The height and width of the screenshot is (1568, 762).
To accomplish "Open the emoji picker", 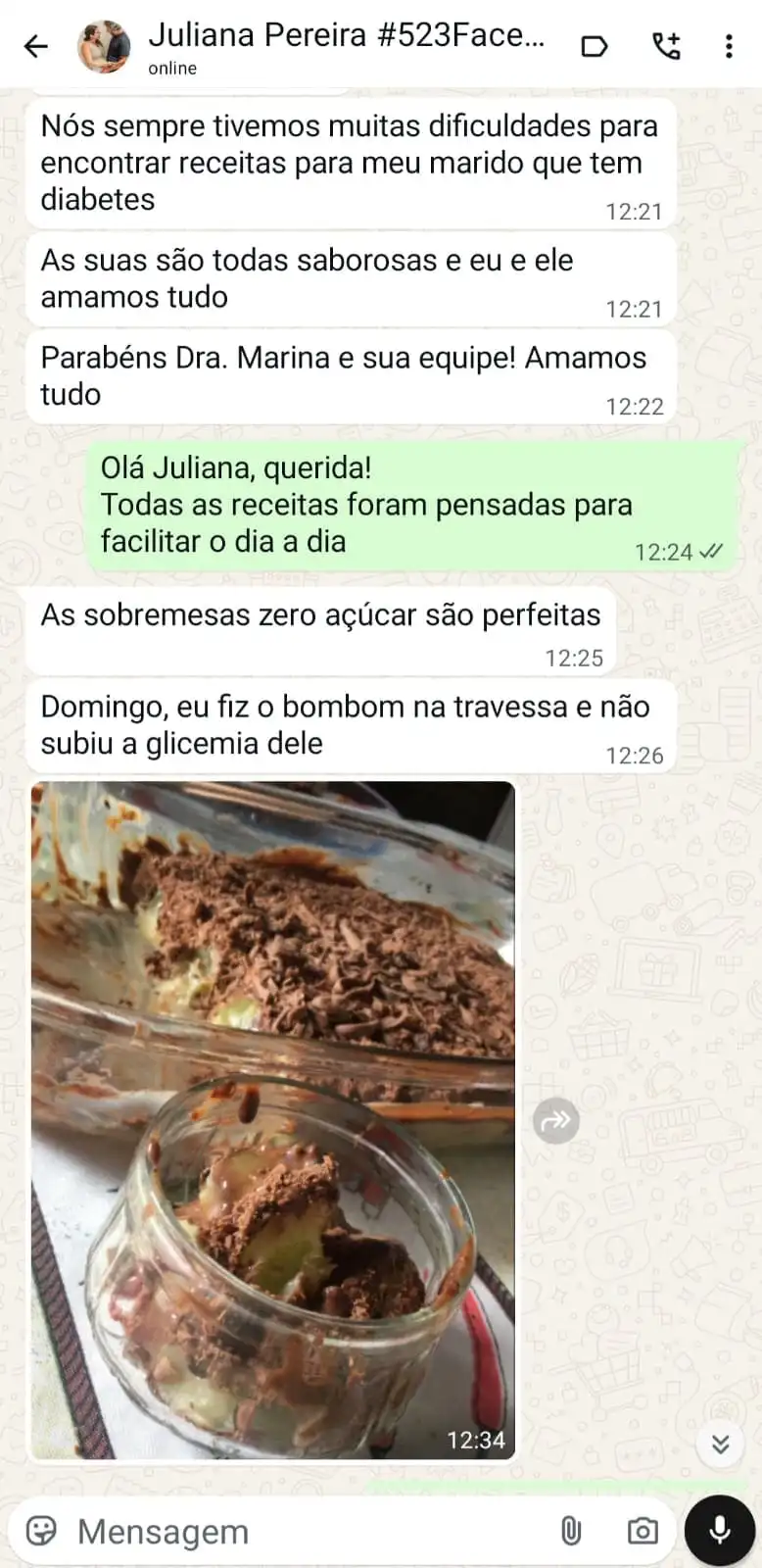I will (x=41, y=1531).
